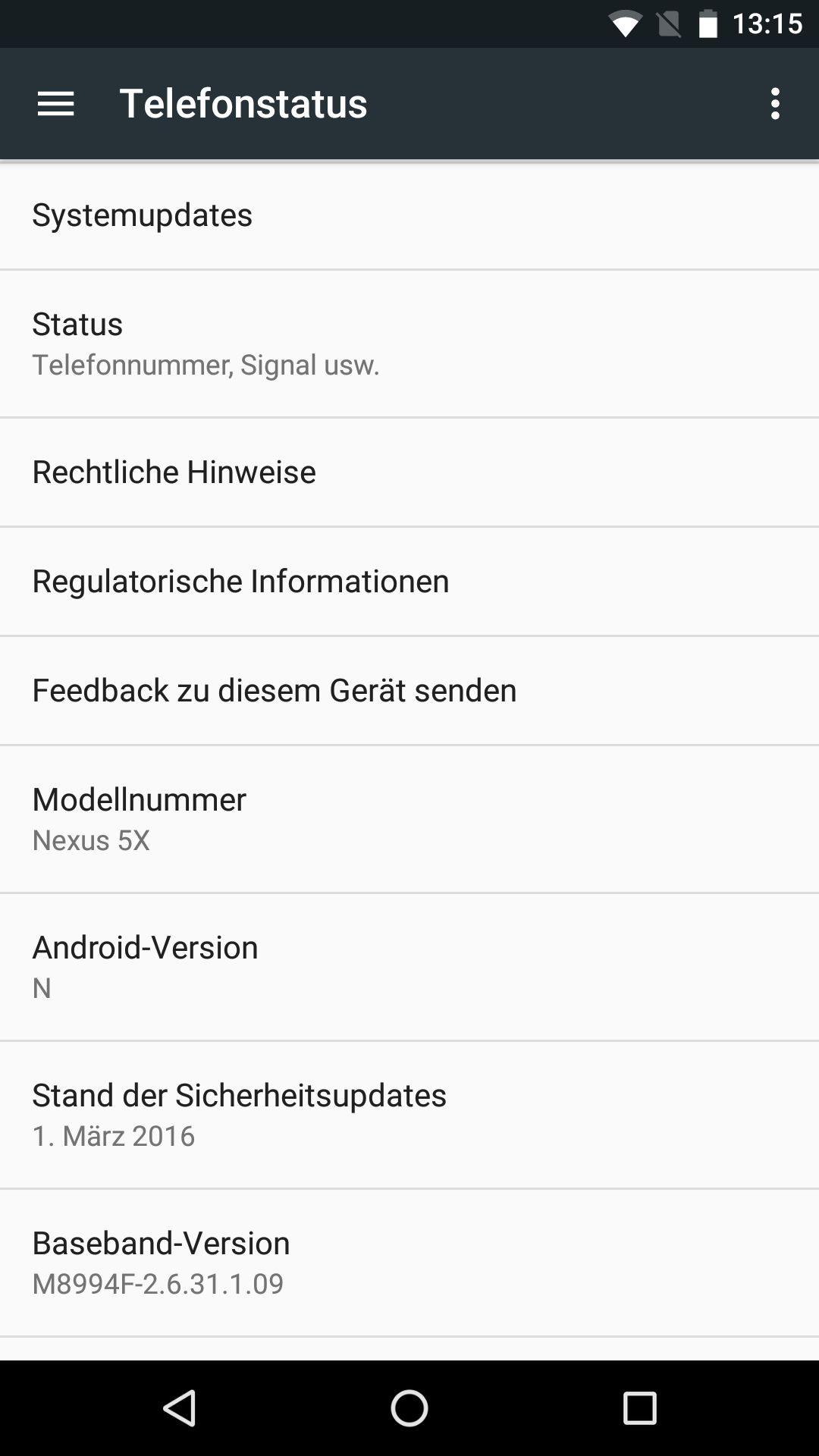Screen dimensions: 819x1456
Task: Open Regulatorische Informationen
Action: point(409,581)
